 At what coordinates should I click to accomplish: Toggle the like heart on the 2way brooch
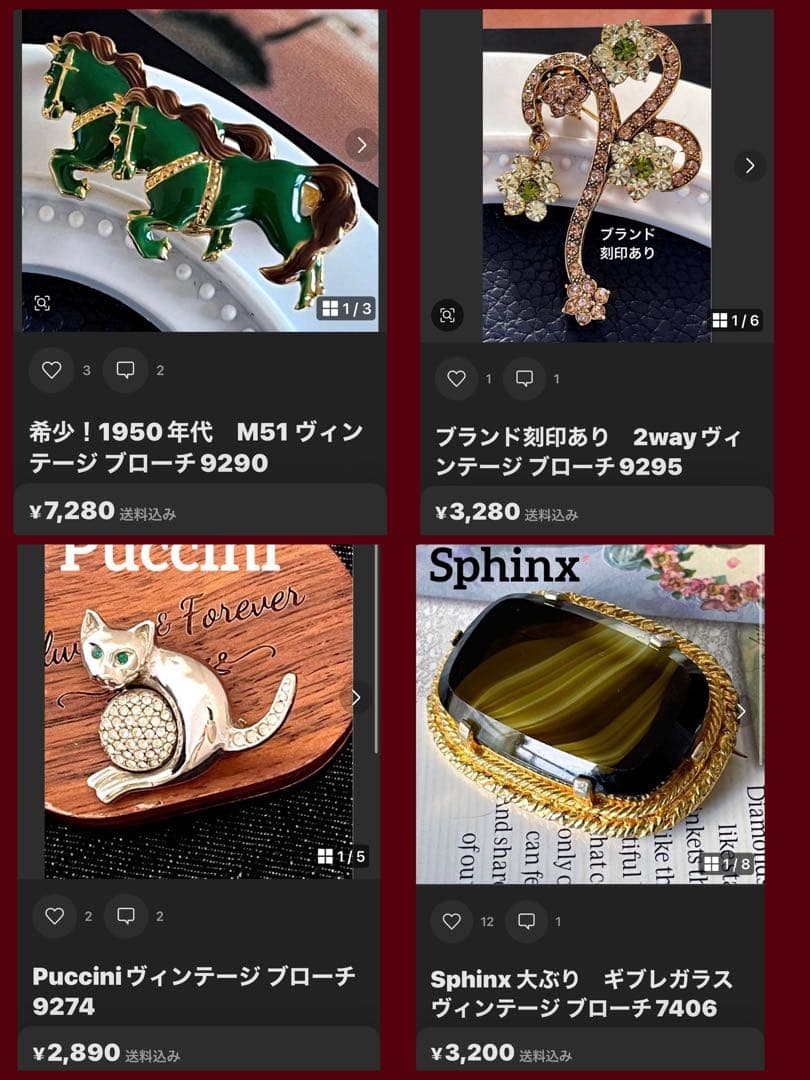(457, 380)
